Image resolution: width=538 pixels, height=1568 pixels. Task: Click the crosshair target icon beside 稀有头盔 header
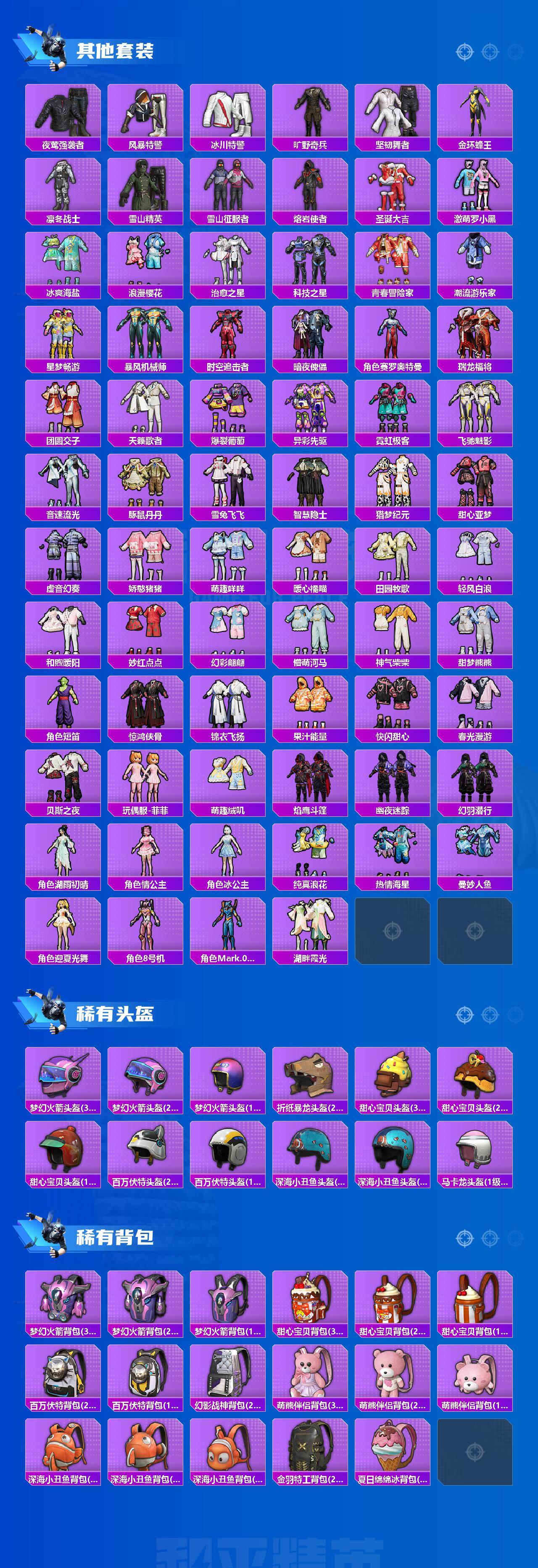click(x=464, y=1015)
